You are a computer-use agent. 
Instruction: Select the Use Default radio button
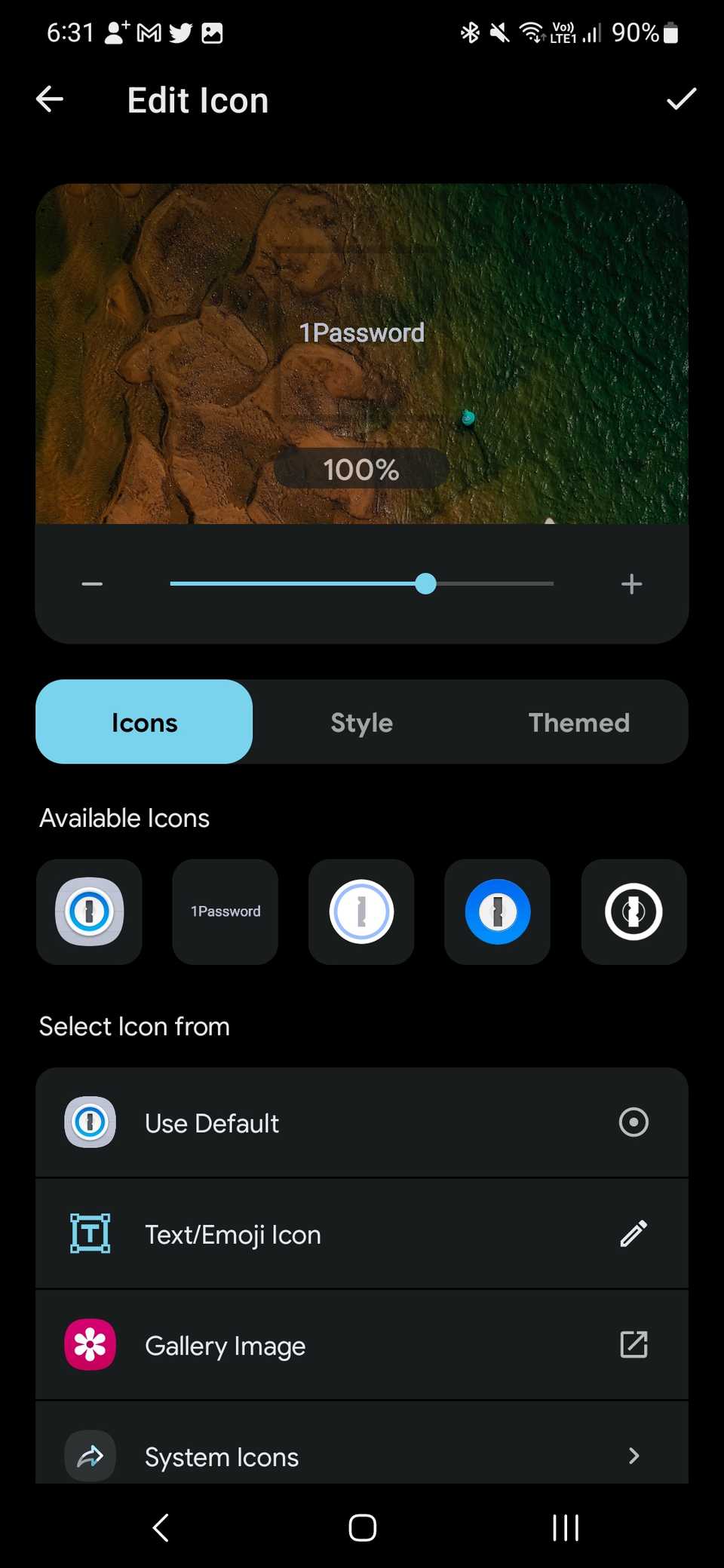[x=633, y=1122]
